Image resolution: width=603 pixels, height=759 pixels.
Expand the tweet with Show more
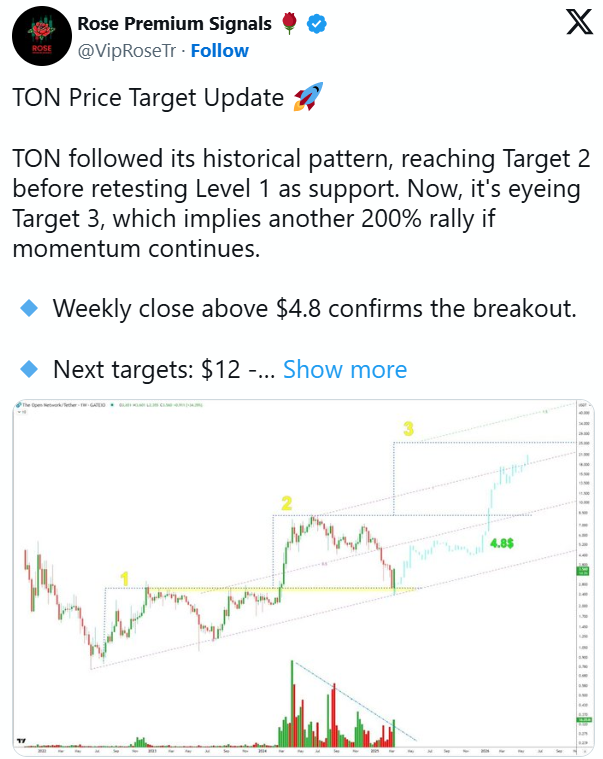pos(345,369)
